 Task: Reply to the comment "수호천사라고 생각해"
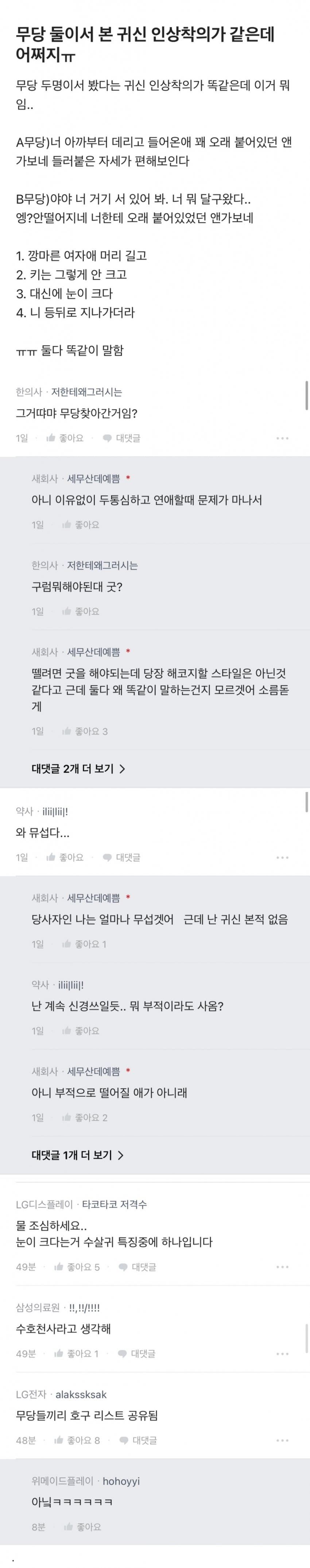(x=137, y=1353)
